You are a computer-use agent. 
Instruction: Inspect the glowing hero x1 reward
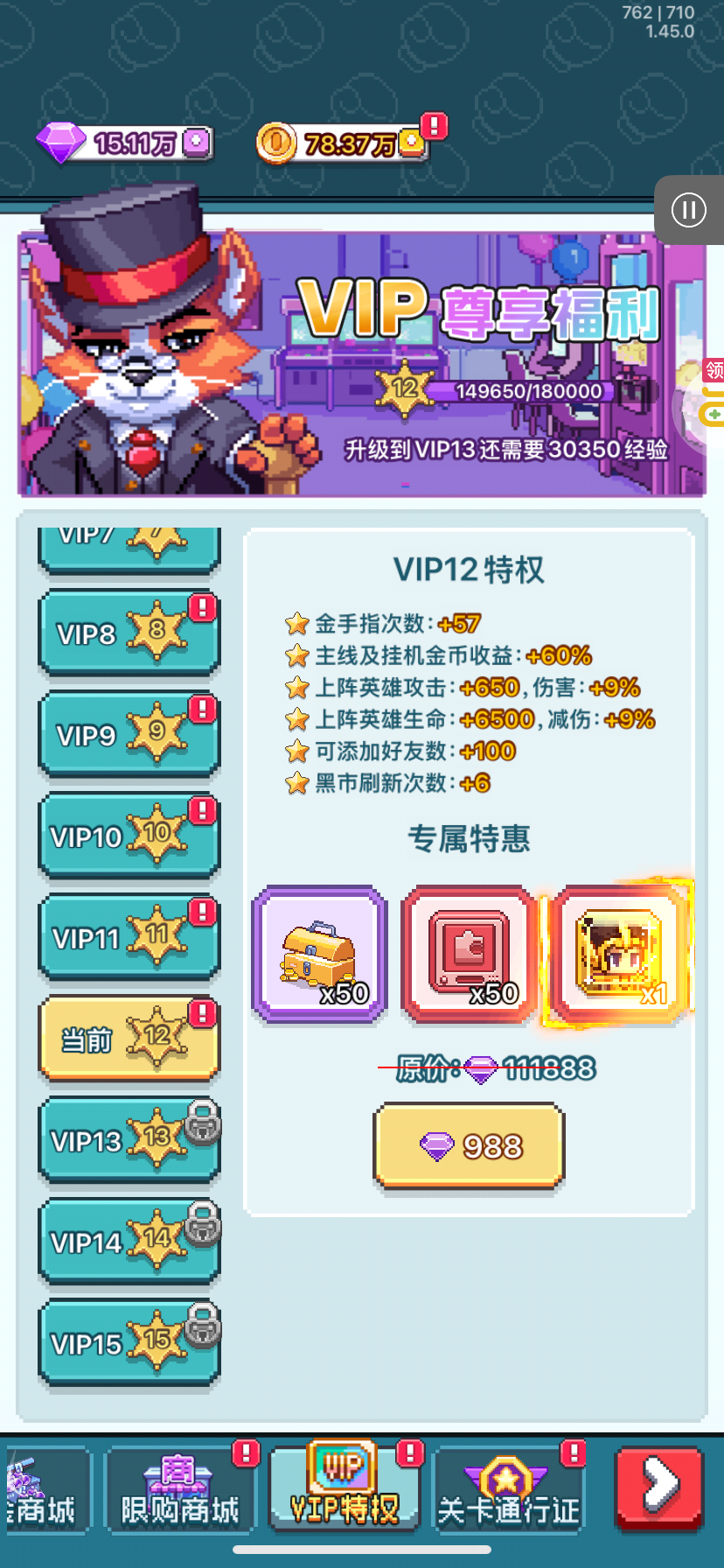coord(618,955)
